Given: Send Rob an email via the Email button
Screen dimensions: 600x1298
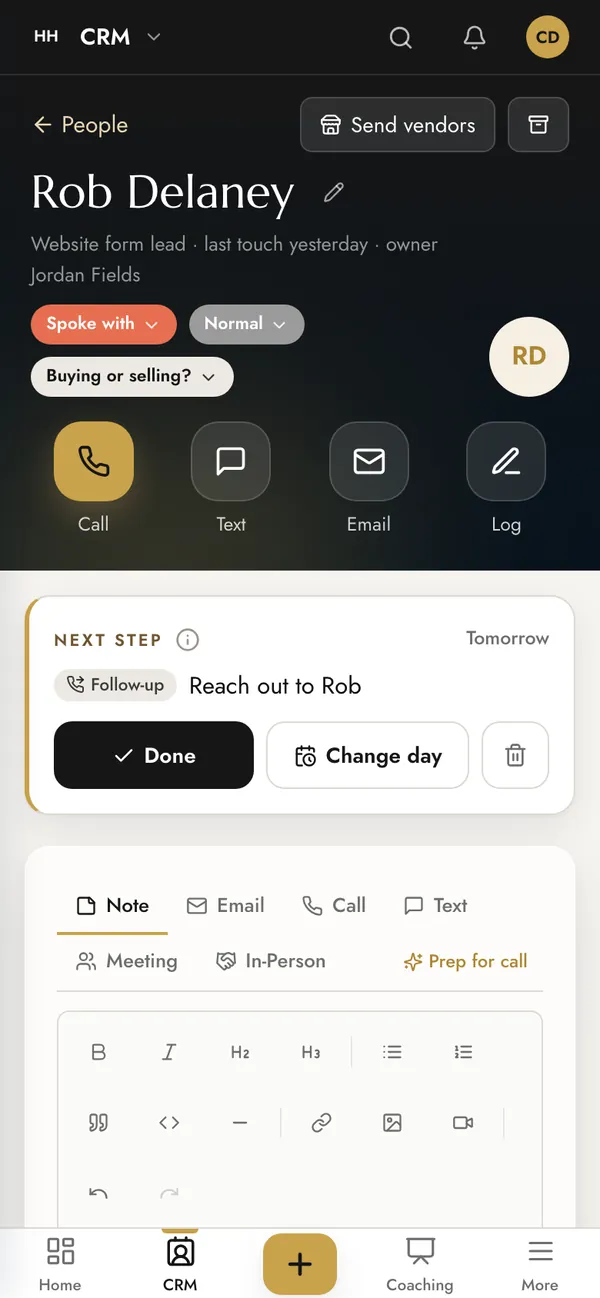Looking at the screenshot, I should pos(369,461).
